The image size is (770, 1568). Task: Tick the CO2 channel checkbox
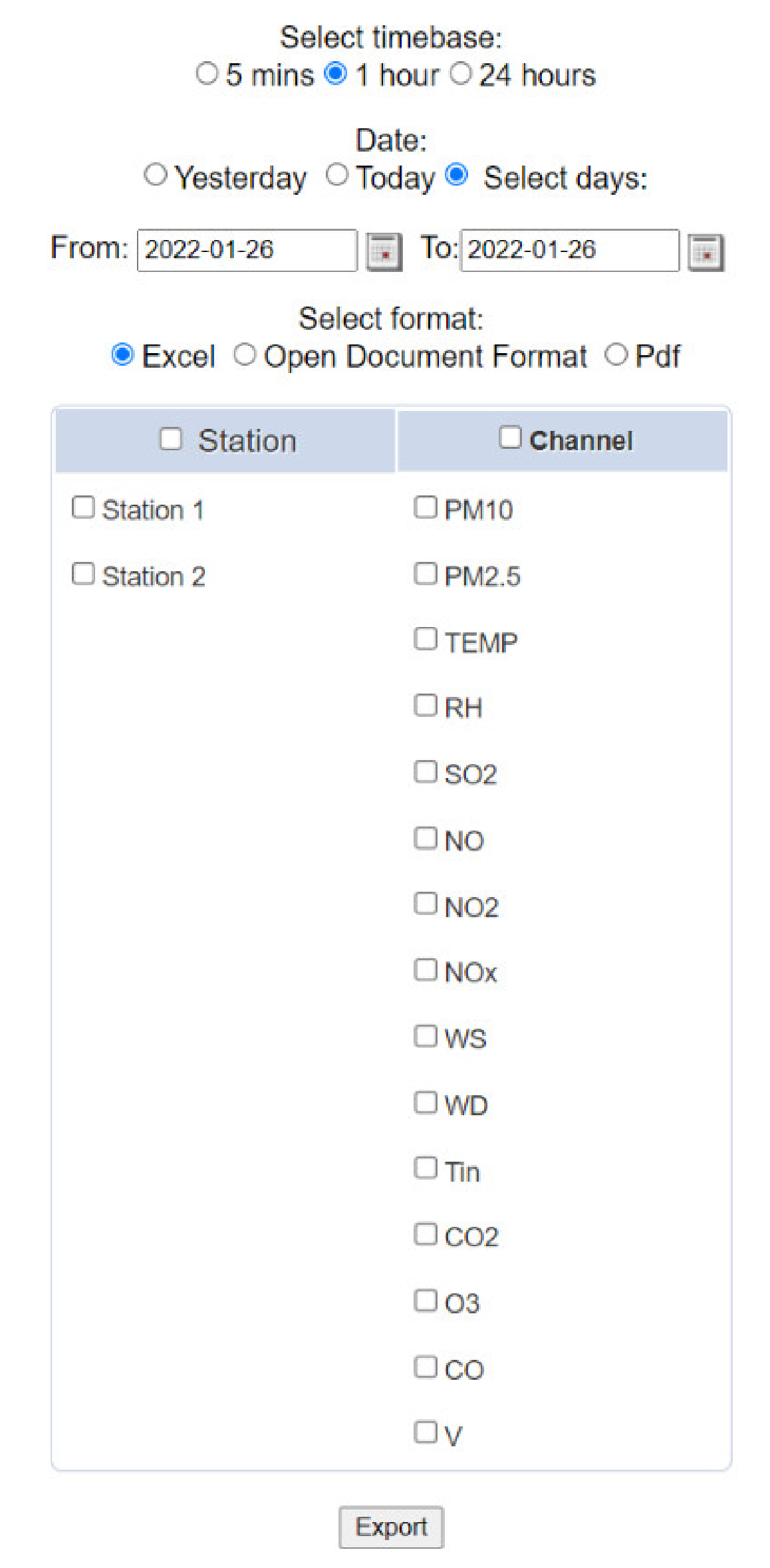(426, 1234)
